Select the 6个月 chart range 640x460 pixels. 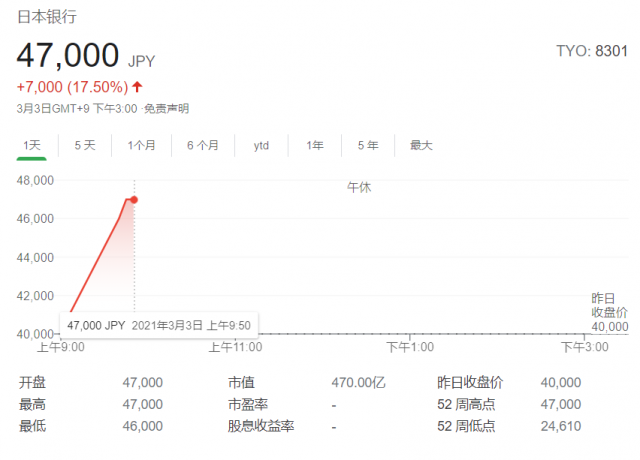[202, 145]
